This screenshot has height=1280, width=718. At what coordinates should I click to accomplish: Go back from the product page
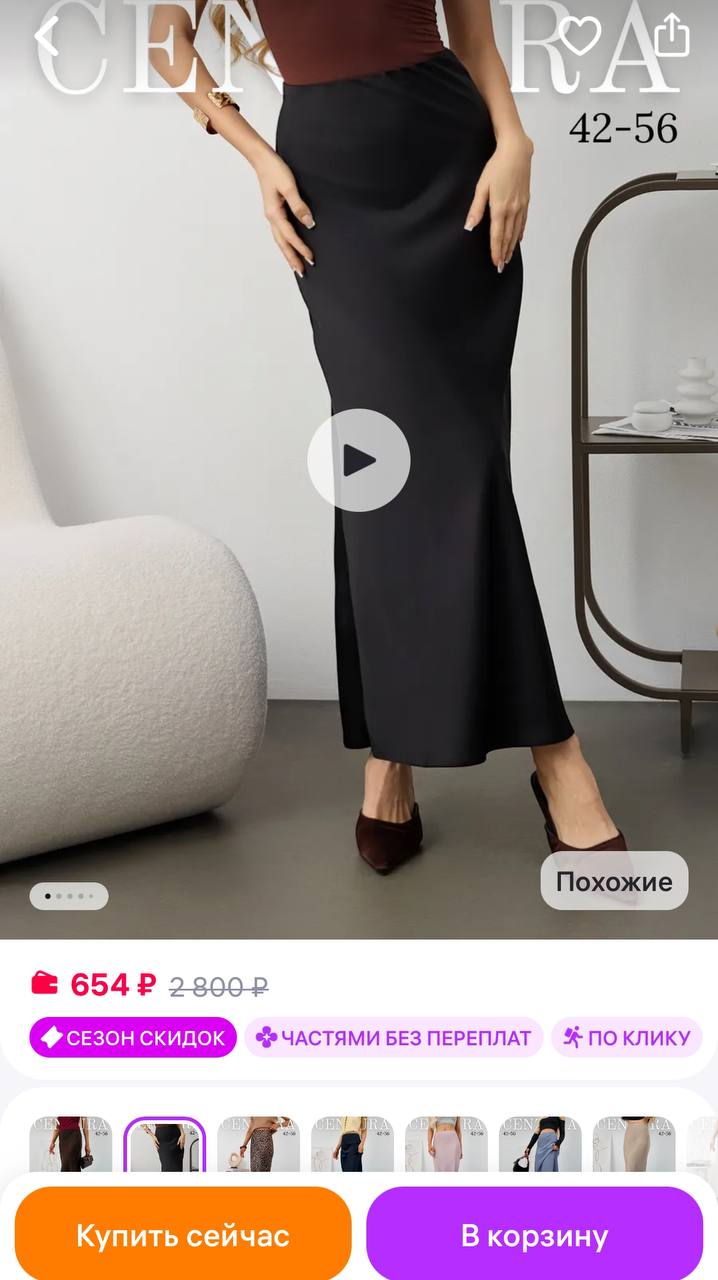point(46,37)
